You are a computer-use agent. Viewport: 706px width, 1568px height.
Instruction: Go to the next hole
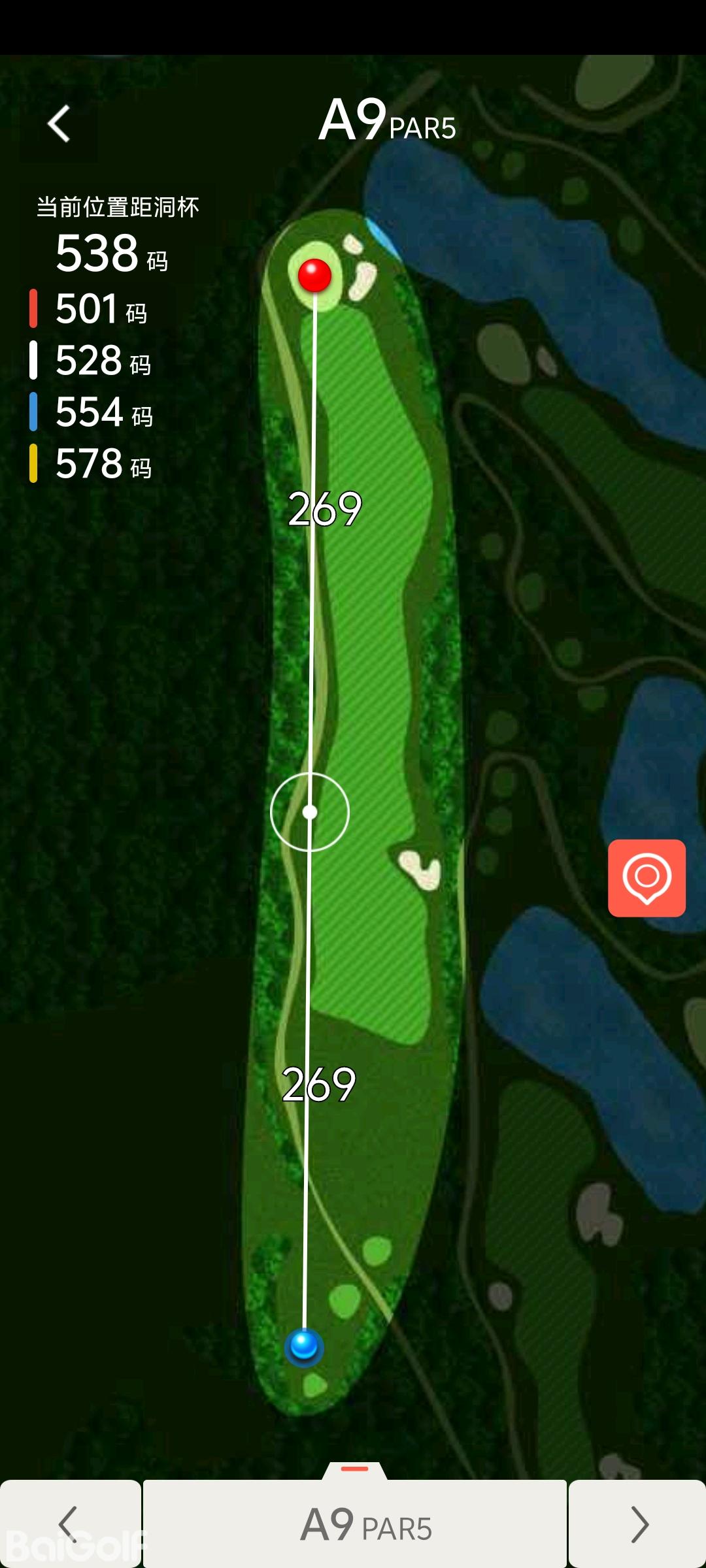coord(638,1524)
